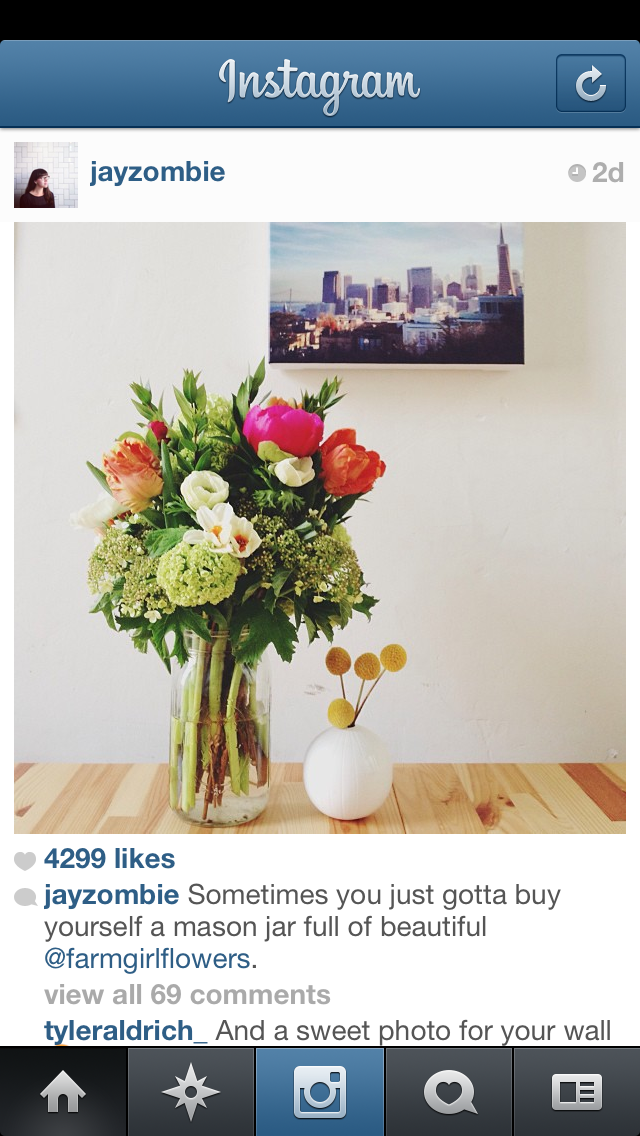Switch to the Profile tab
Screen dimensions: 640x1136
(x=577, y=1092)
